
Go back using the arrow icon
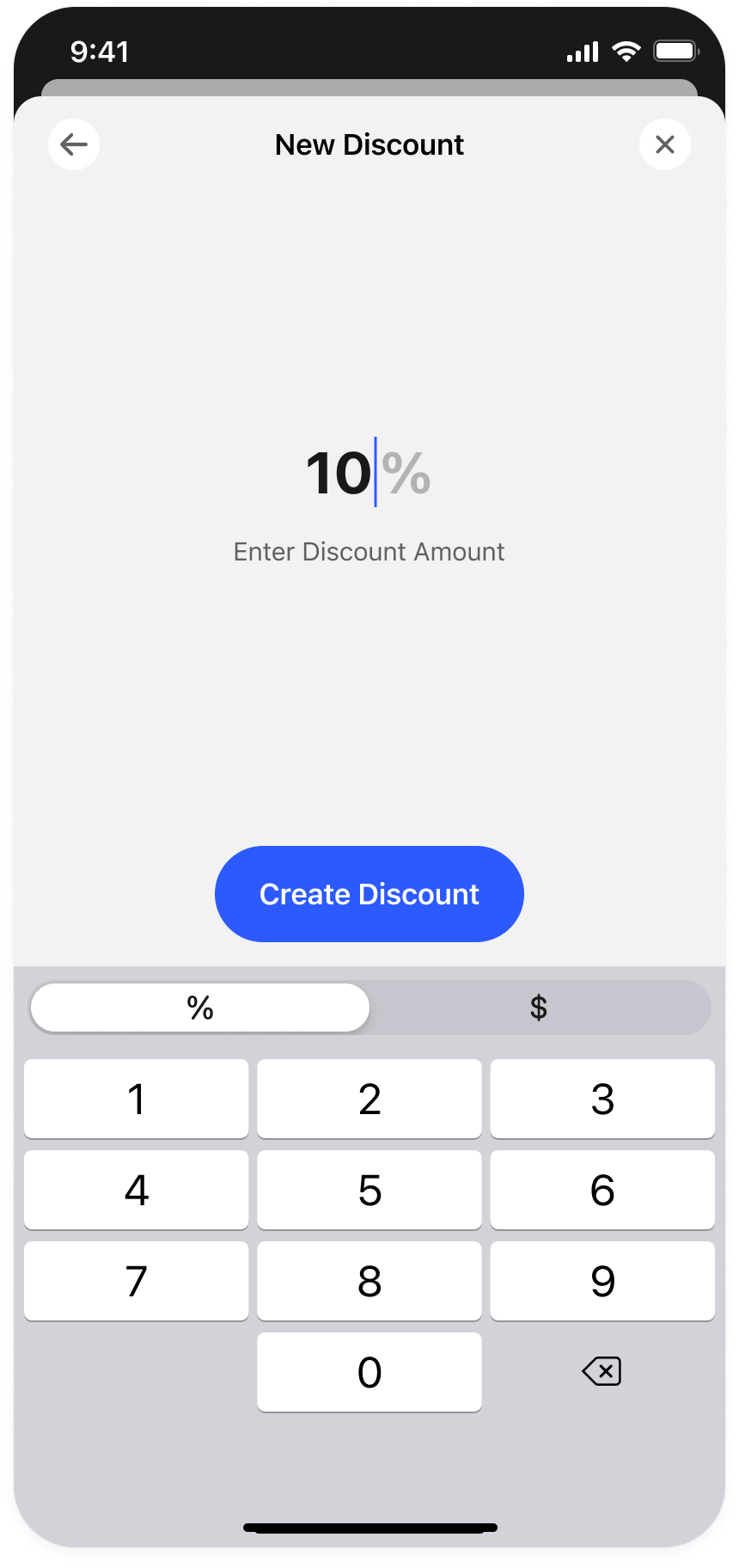[x=74, y=144]
